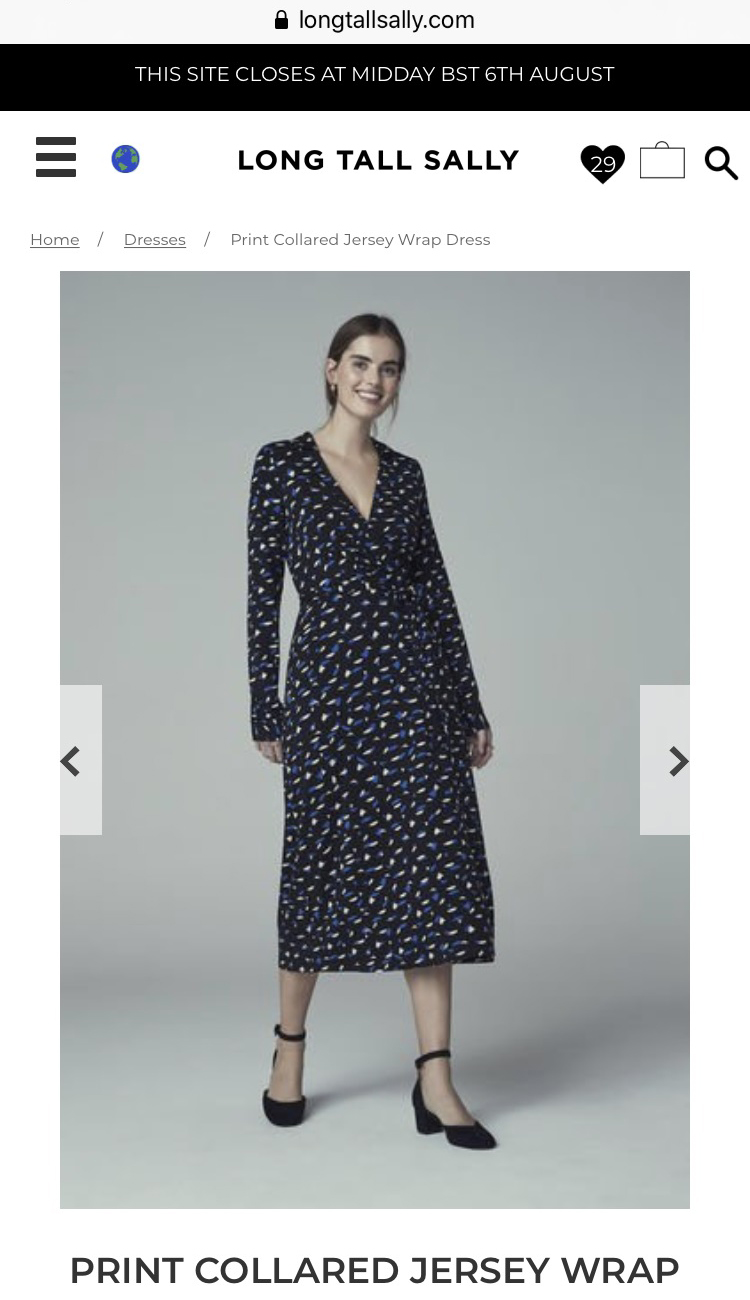The width and height of the screenshot is (750, 1300).
Task: Show the previous product image
Action: tap(81, 760)
